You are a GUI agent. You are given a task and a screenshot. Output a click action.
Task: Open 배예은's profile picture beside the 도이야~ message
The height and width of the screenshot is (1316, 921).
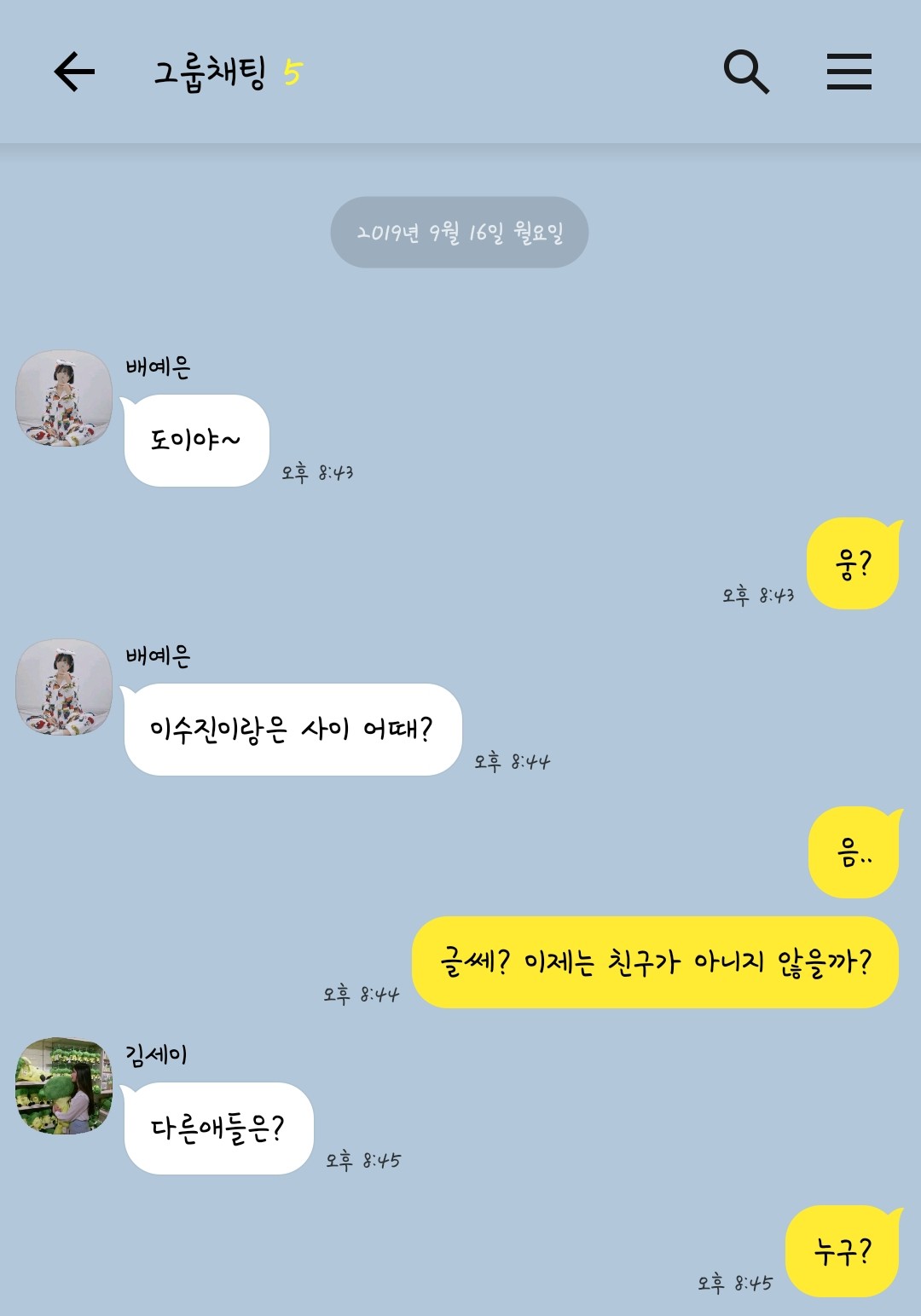[x=64, y=398]
